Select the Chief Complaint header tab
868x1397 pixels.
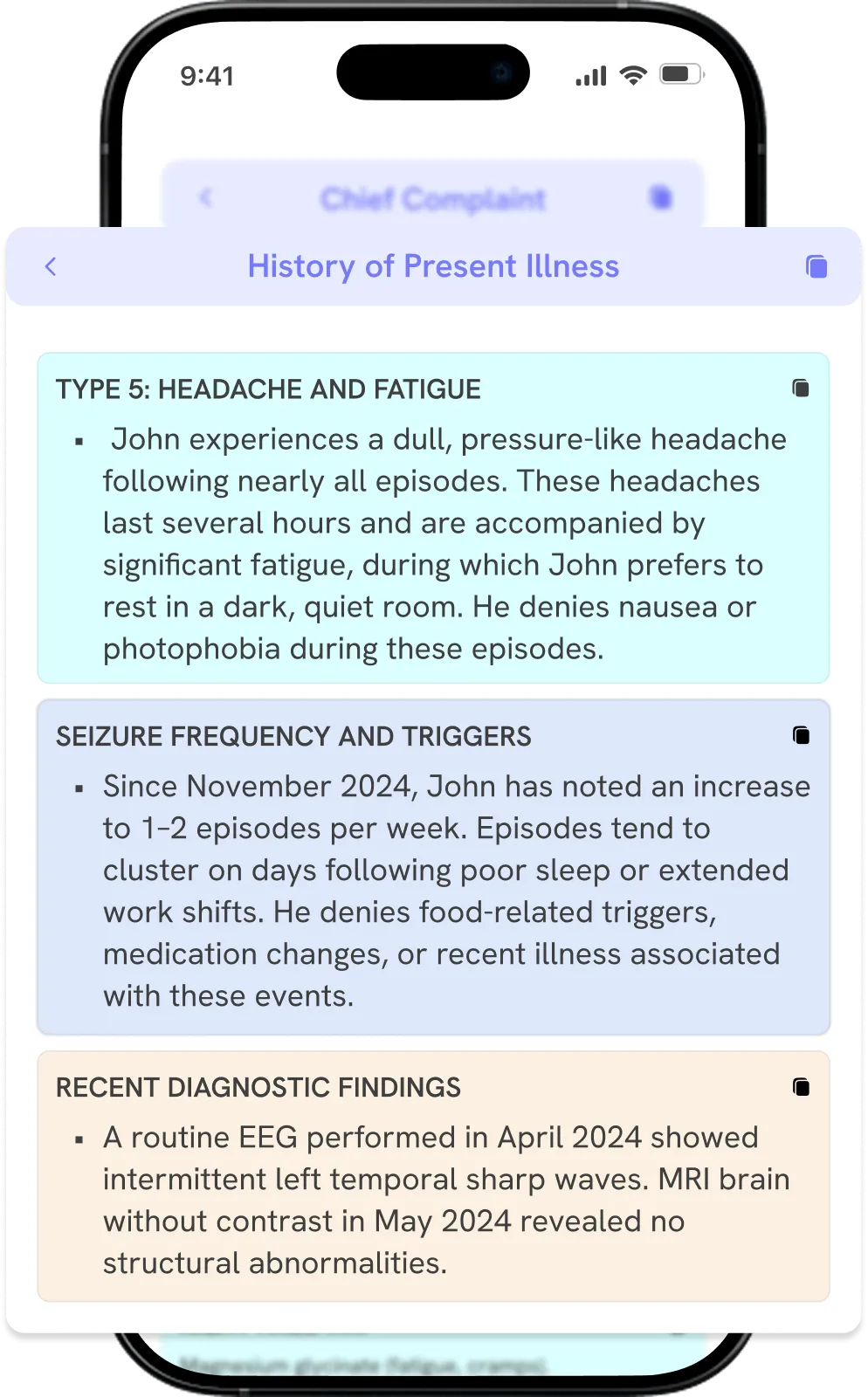click(x=434, y=197)
